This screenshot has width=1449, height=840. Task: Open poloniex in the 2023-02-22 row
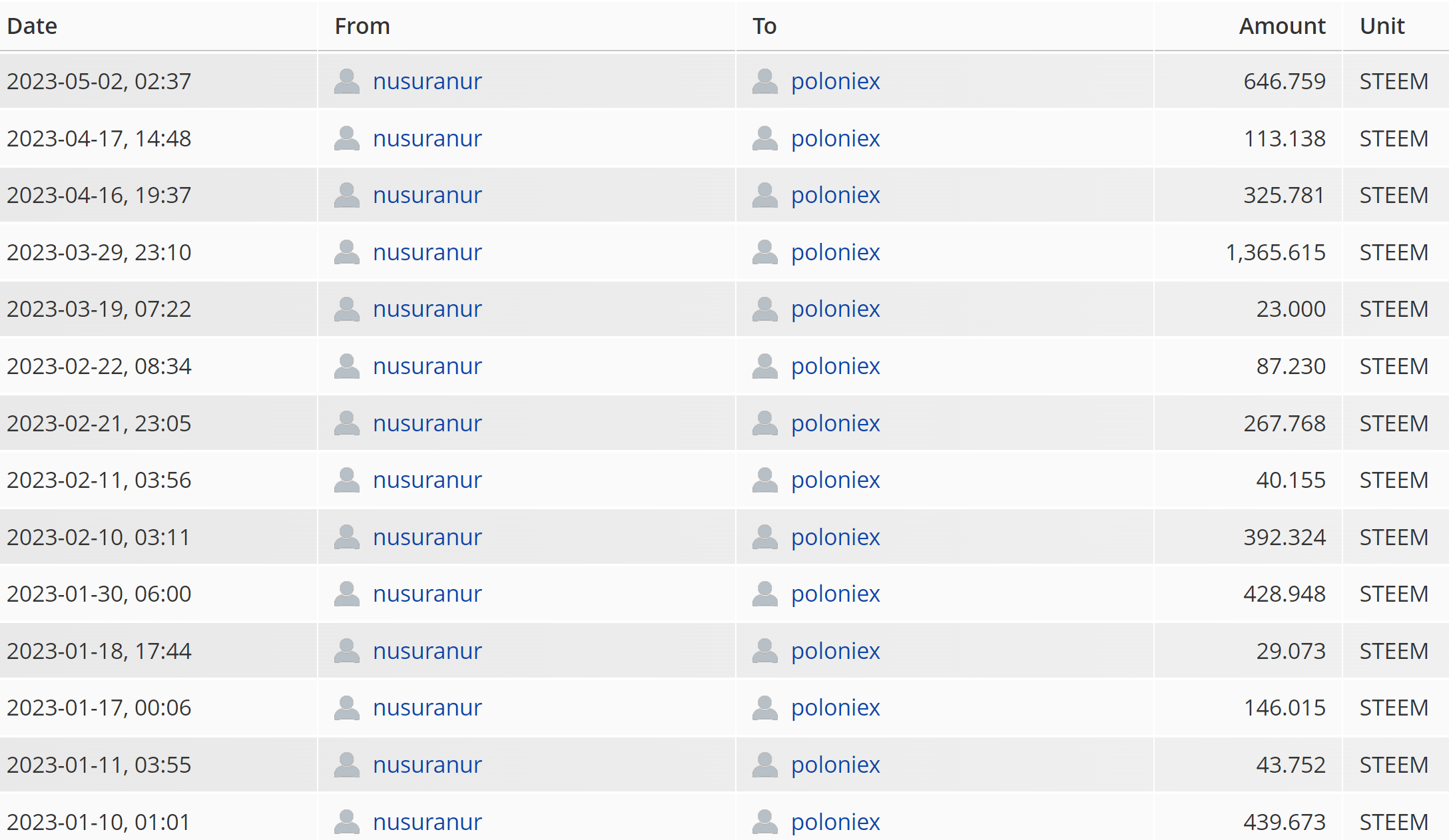pyautogui.click(x=835, y=366)
